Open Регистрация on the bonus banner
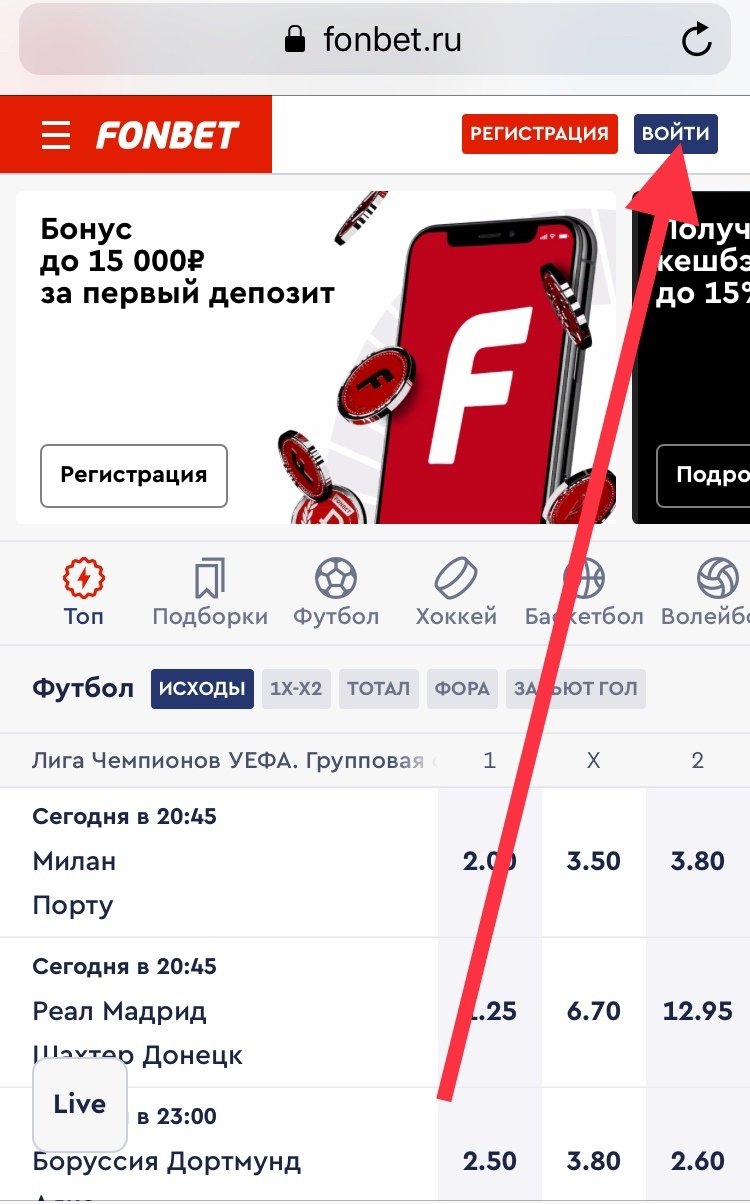Image resolution: width=750 pixels, height=1204 pixels. 133,475
